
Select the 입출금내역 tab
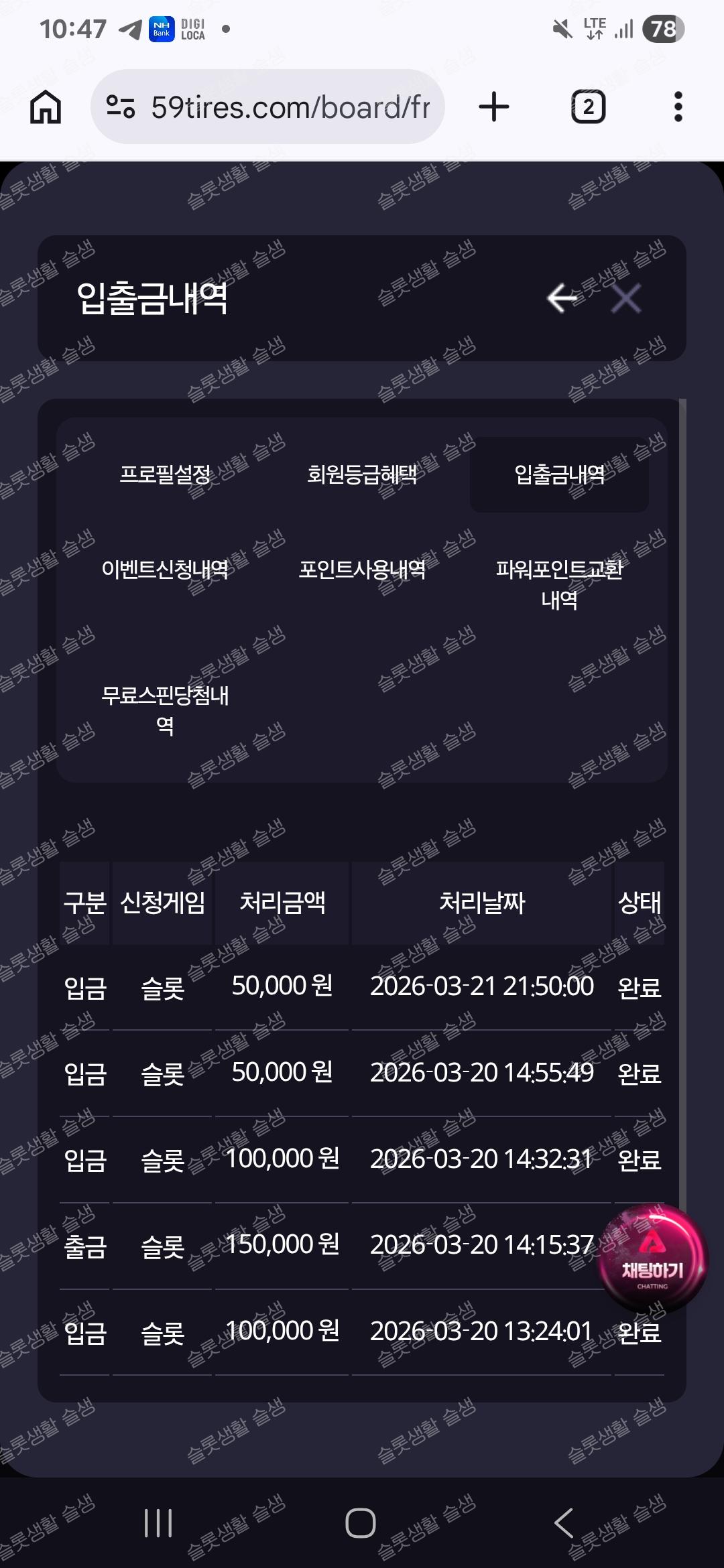559,474
